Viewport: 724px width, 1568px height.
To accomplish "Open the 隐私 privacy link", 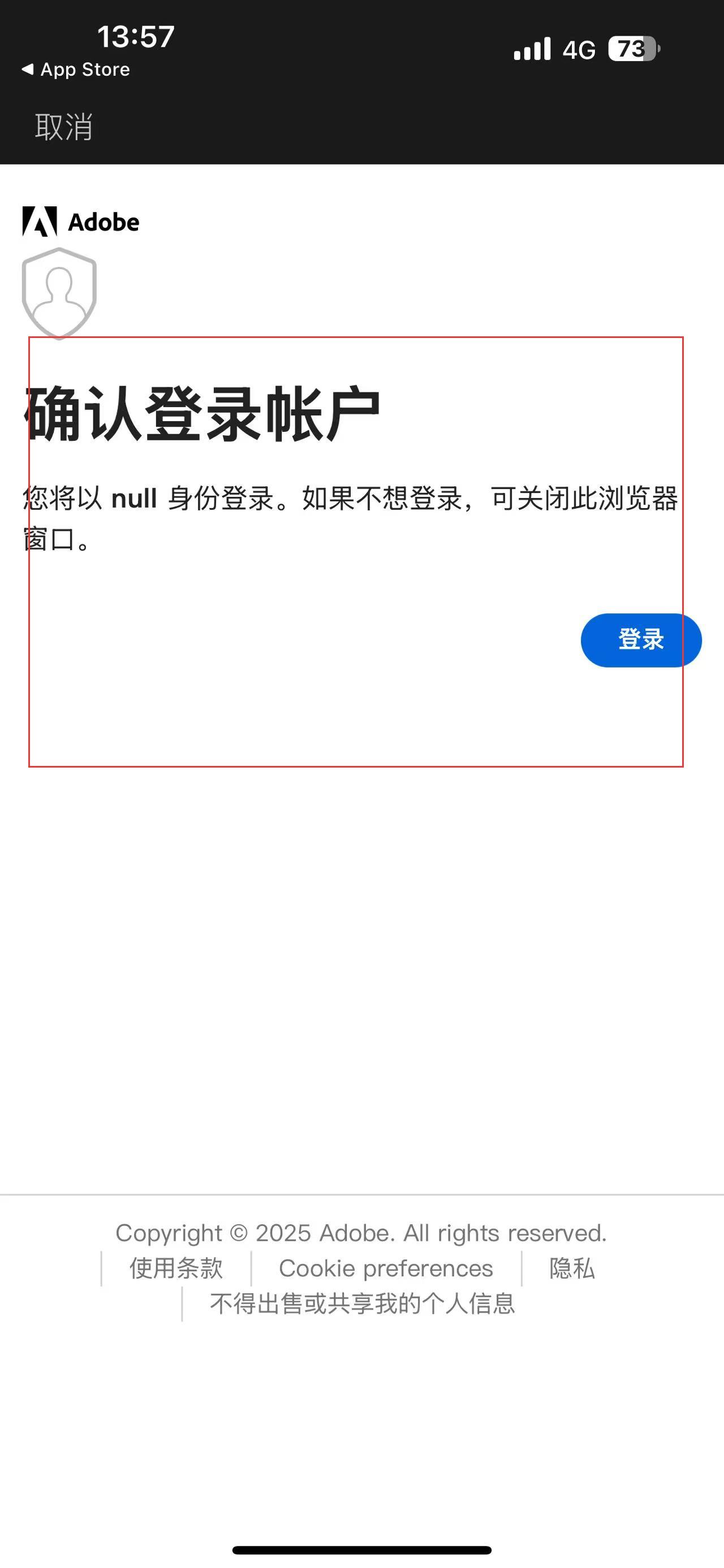I will pyautogui.click(x=571, y=1268).
